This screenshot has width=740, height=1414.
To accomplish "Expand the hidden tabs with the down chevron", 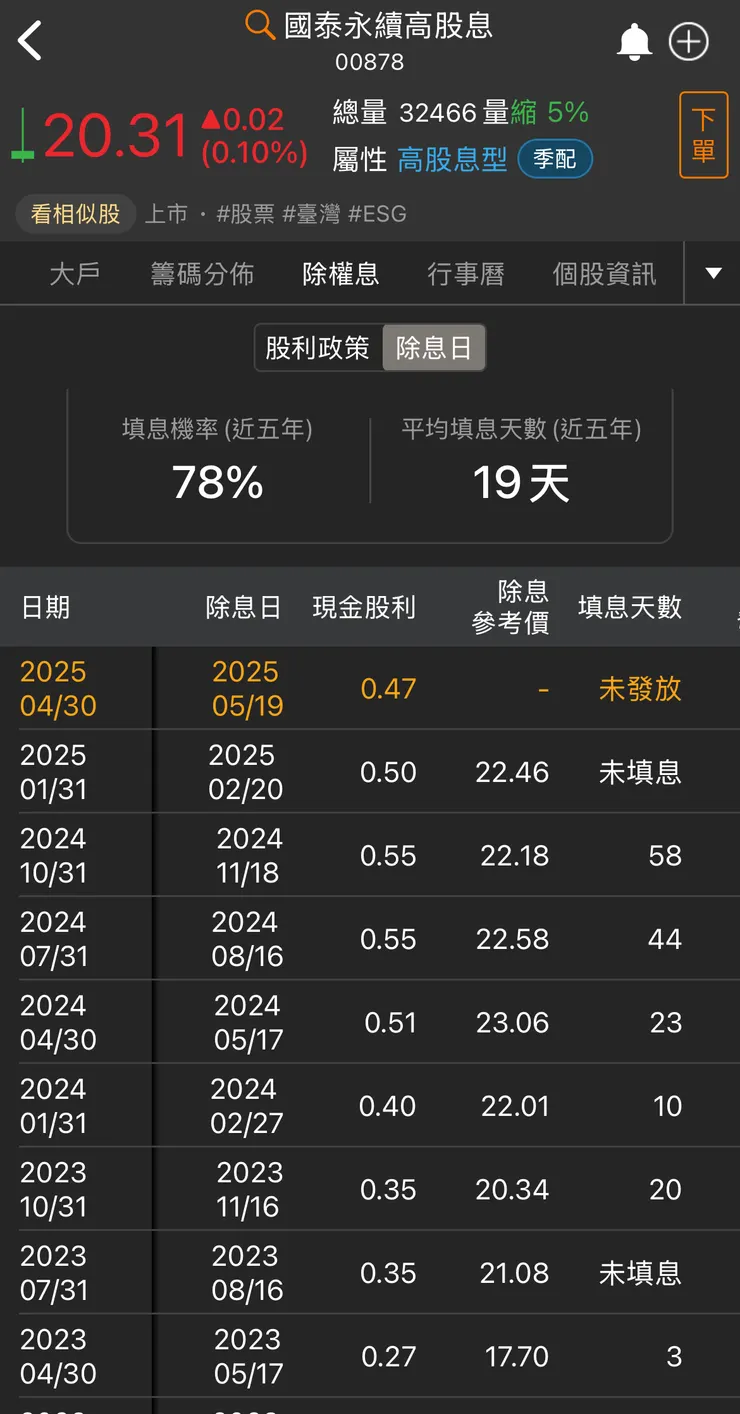I will [713, 272].
